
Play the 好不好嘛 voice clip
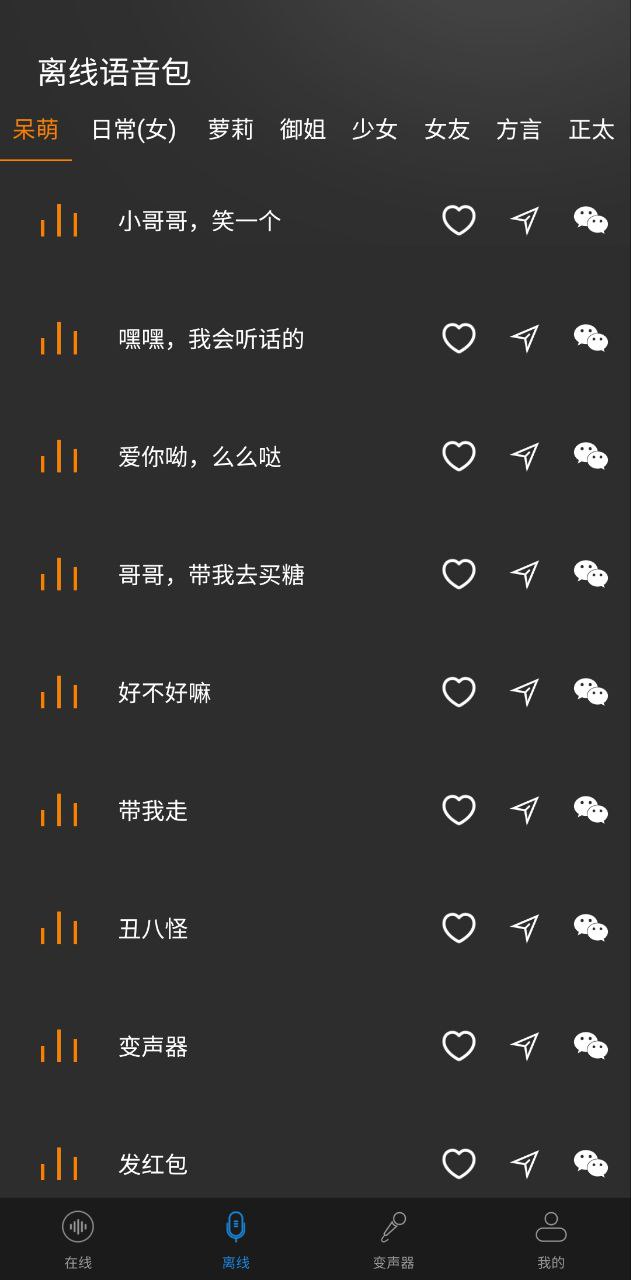pyautogui.click(x=164, y=693)
